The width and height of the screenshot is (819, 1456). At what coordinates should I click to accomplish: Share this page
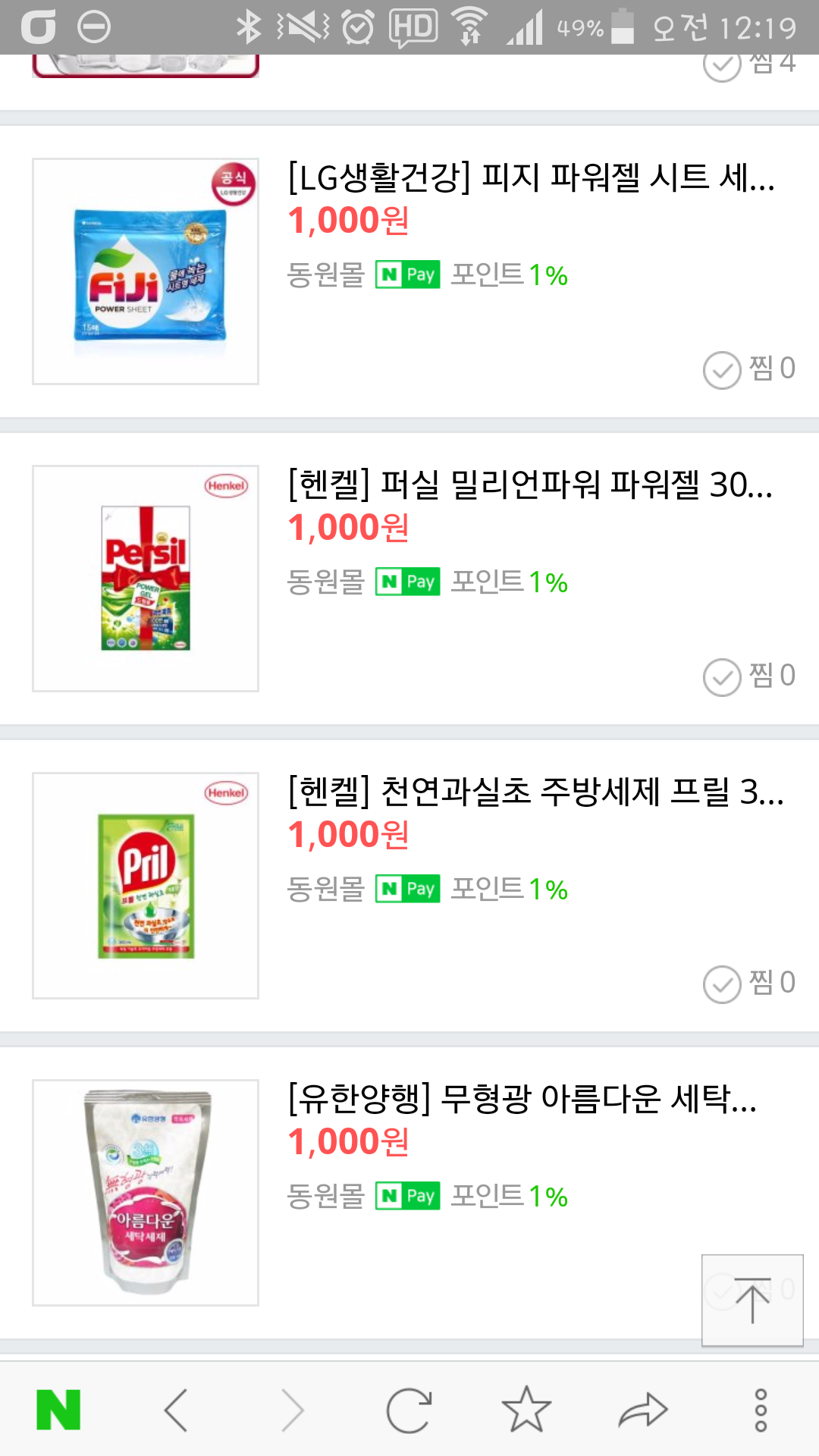tap(643, 1410)
